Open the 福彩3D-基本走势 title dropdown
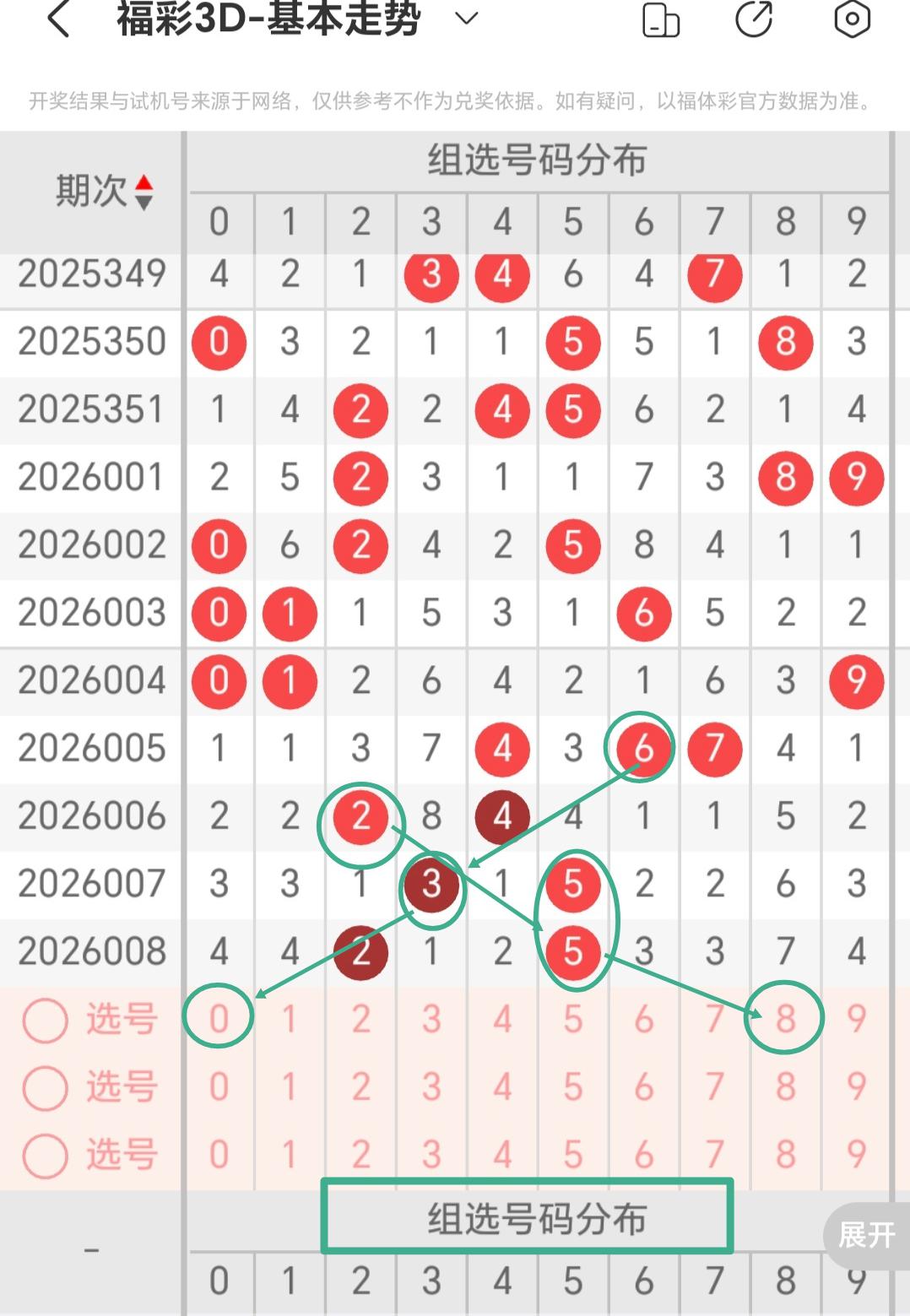This screenshot has height=1316, width=910. [x=466, y=19]
